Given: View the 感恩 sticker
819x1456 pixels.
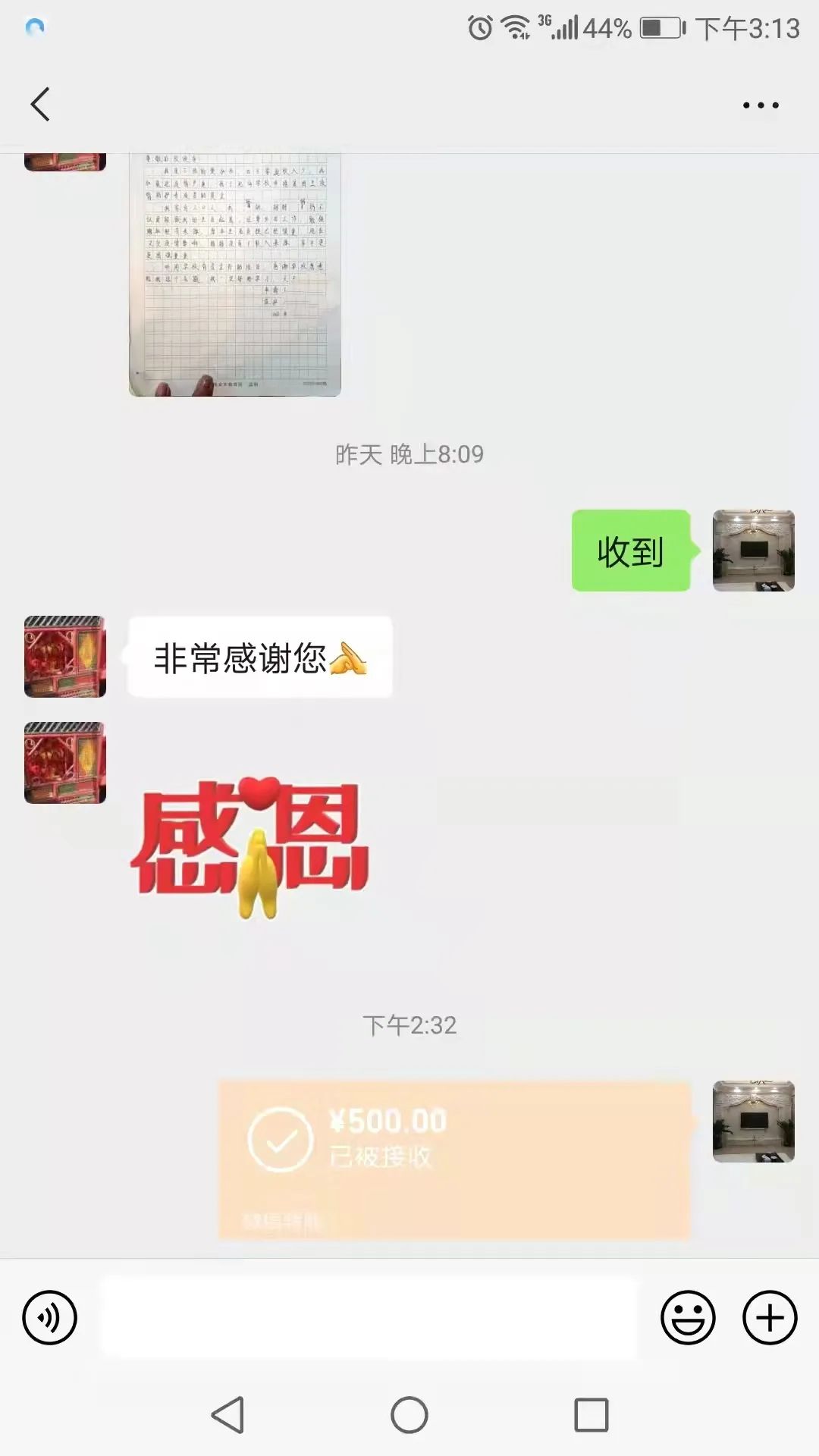Looking at the screenshot, I should pyautogui.click(x=250, y=846).
